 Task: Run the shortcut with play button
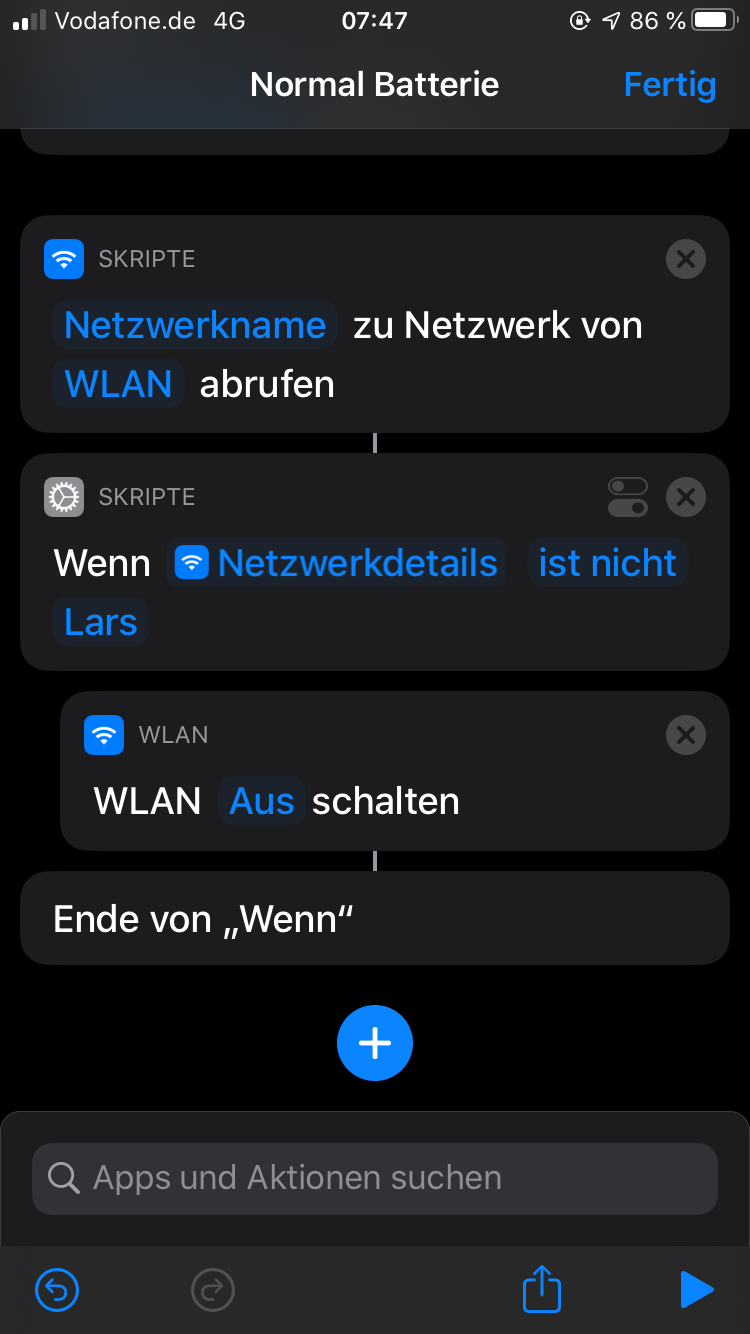tap(696, 1290)
